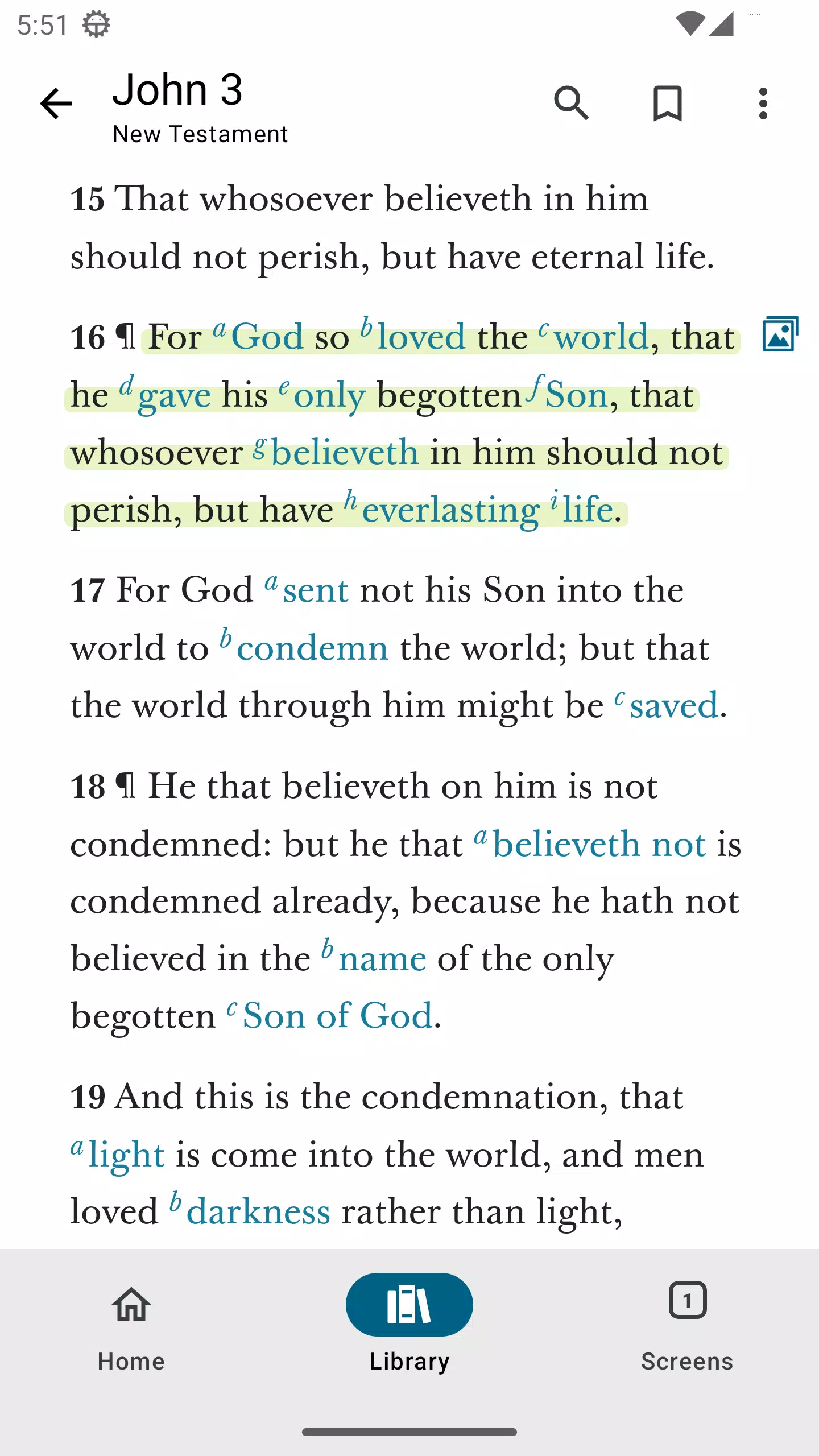Open footnote for 'everlasting' in verse 16

449,510
